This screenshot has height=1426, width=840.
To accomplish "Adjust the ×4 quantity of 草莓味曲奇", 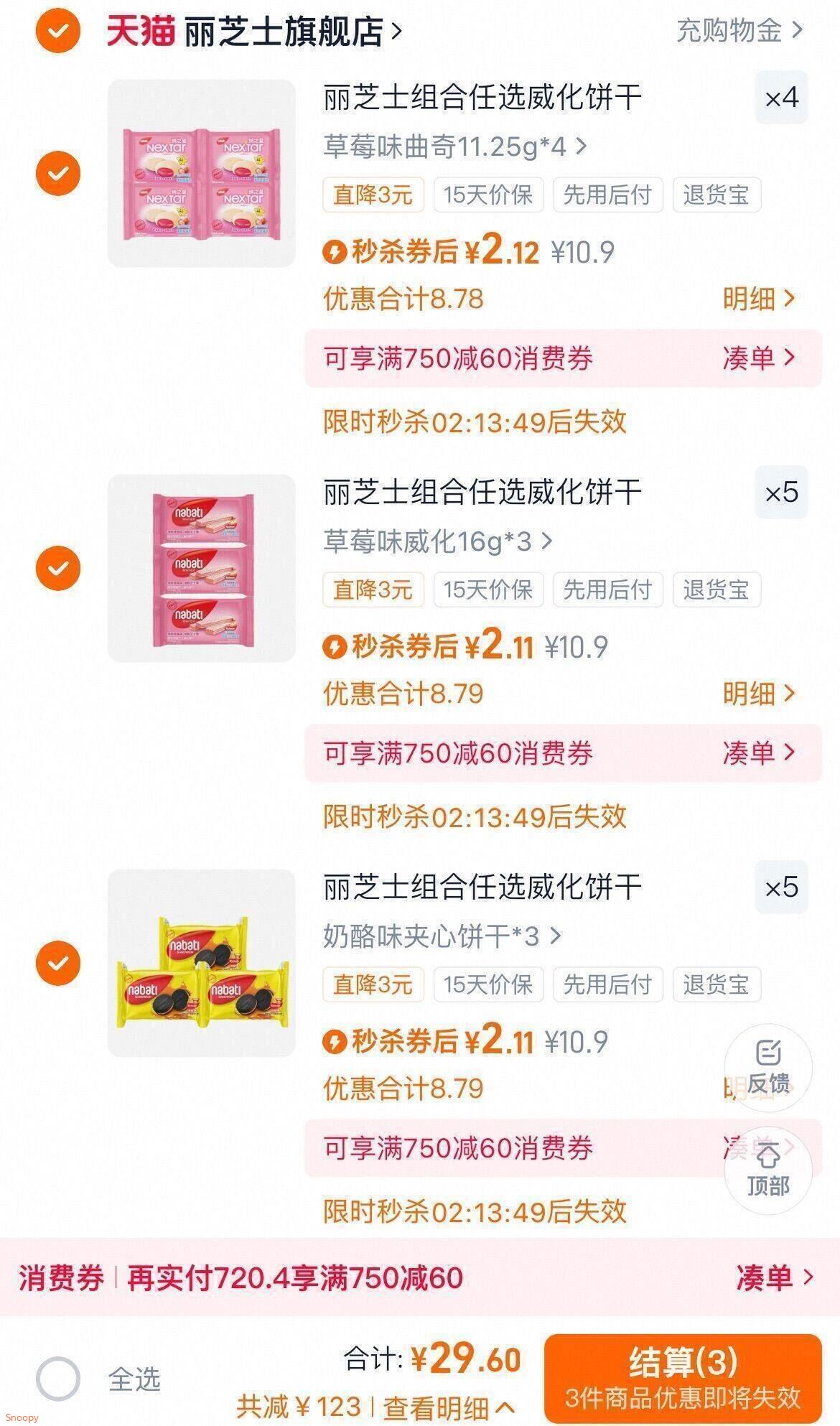I will coord(781,98).
